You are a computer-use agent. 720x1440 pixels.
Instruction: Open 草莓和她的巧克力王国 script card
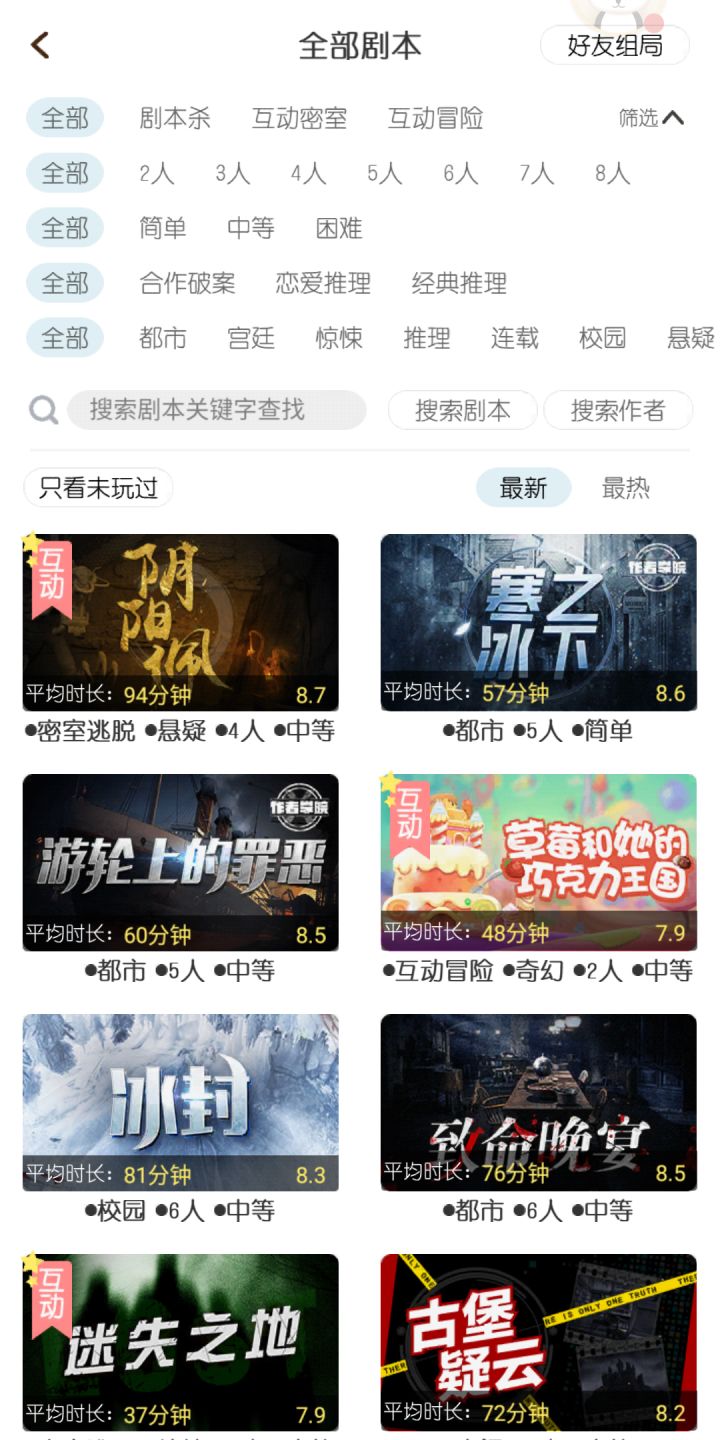click(538, 862)
